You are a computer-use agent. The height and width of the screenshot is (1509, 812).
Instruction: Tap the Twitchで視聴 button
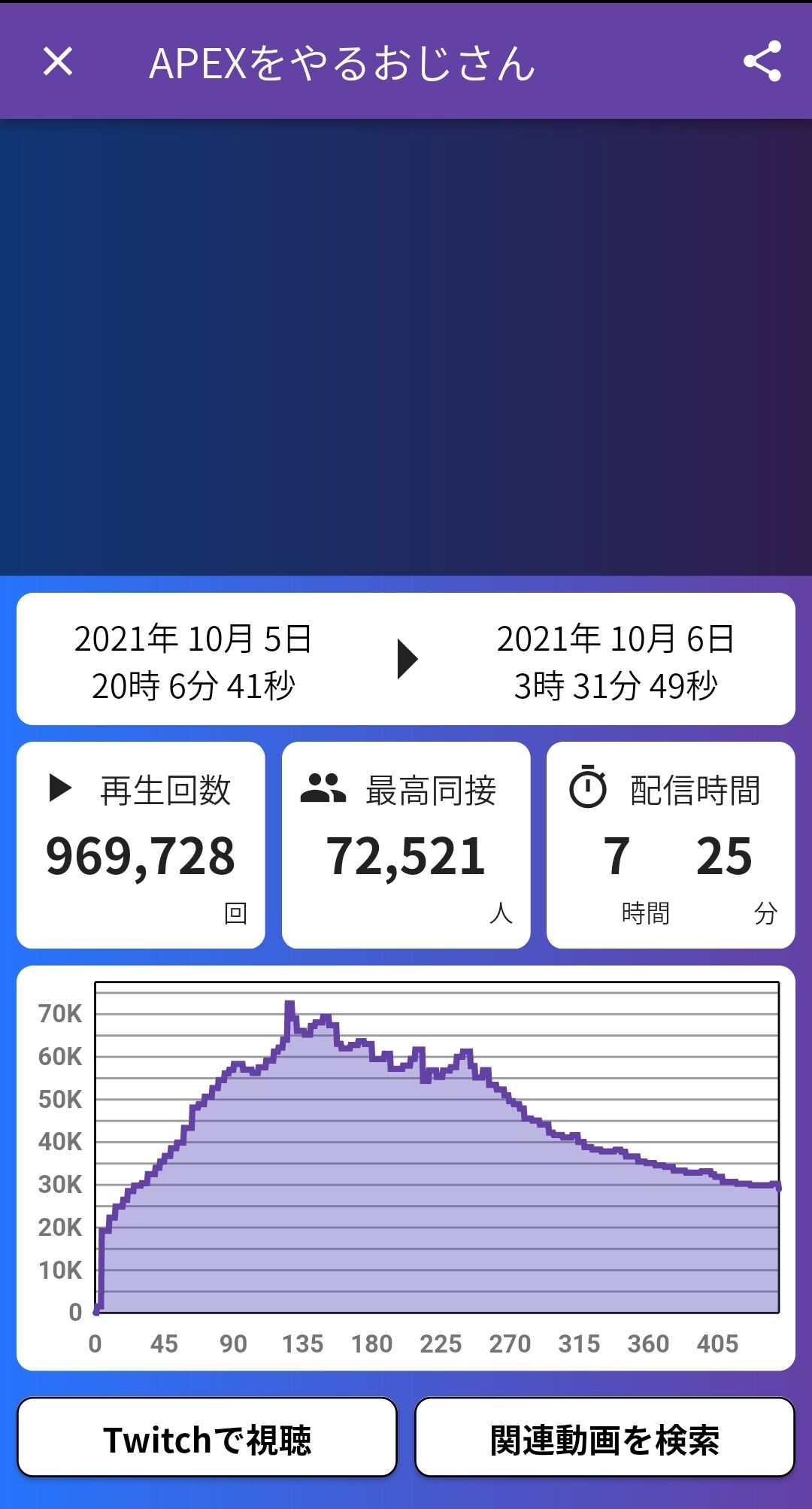tap(207, 1438)
